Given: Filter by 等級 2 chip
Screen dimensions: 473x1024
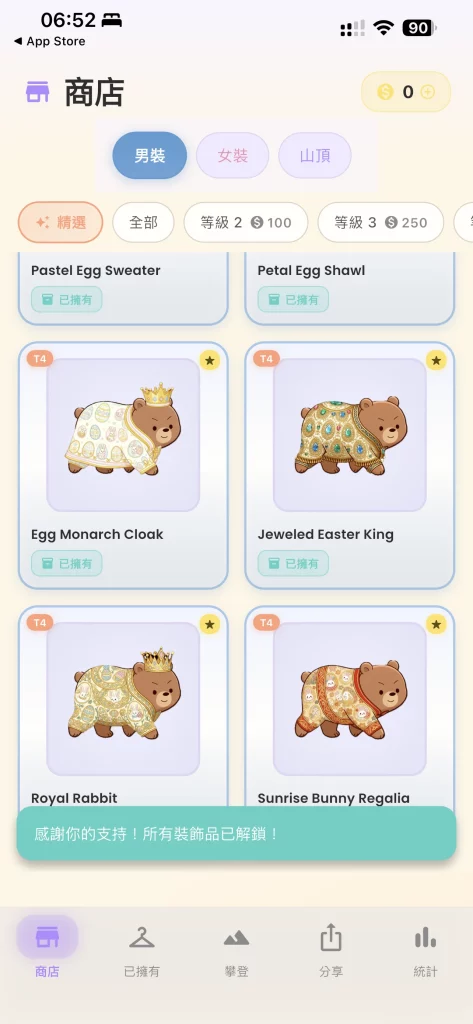Looking at the screenshot, I should [246, 222].
